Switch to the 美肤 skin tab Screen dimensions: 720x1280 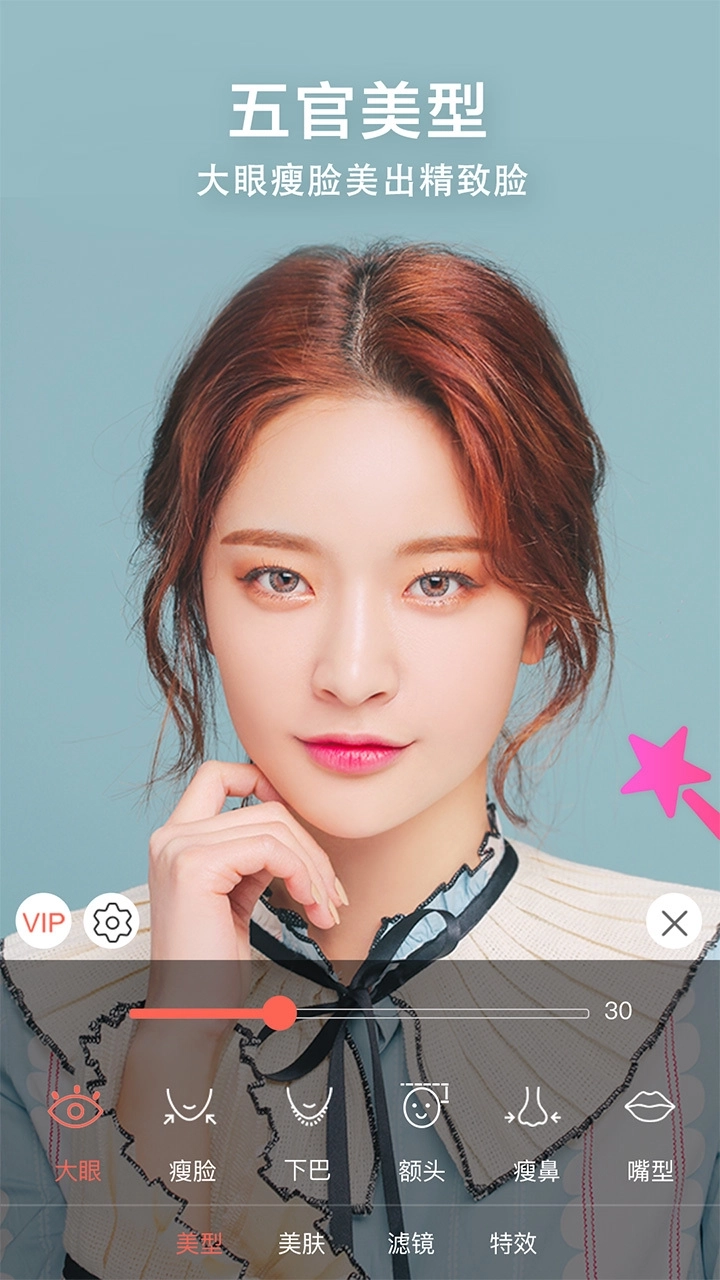point(302,1243)
